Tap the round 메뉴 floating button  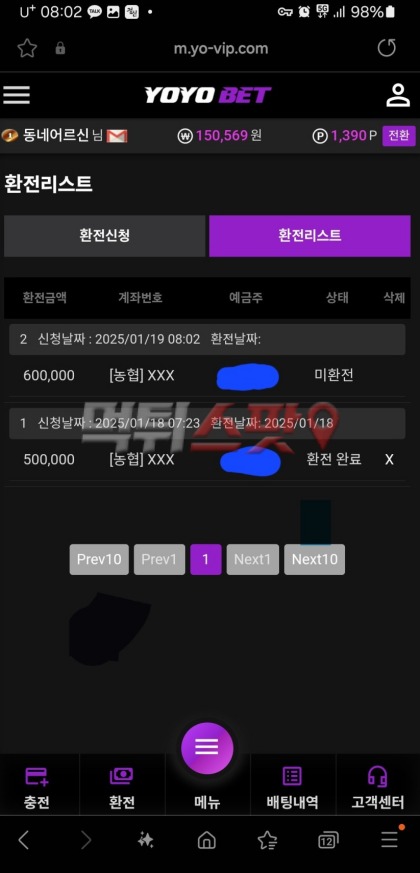[207, 748]
